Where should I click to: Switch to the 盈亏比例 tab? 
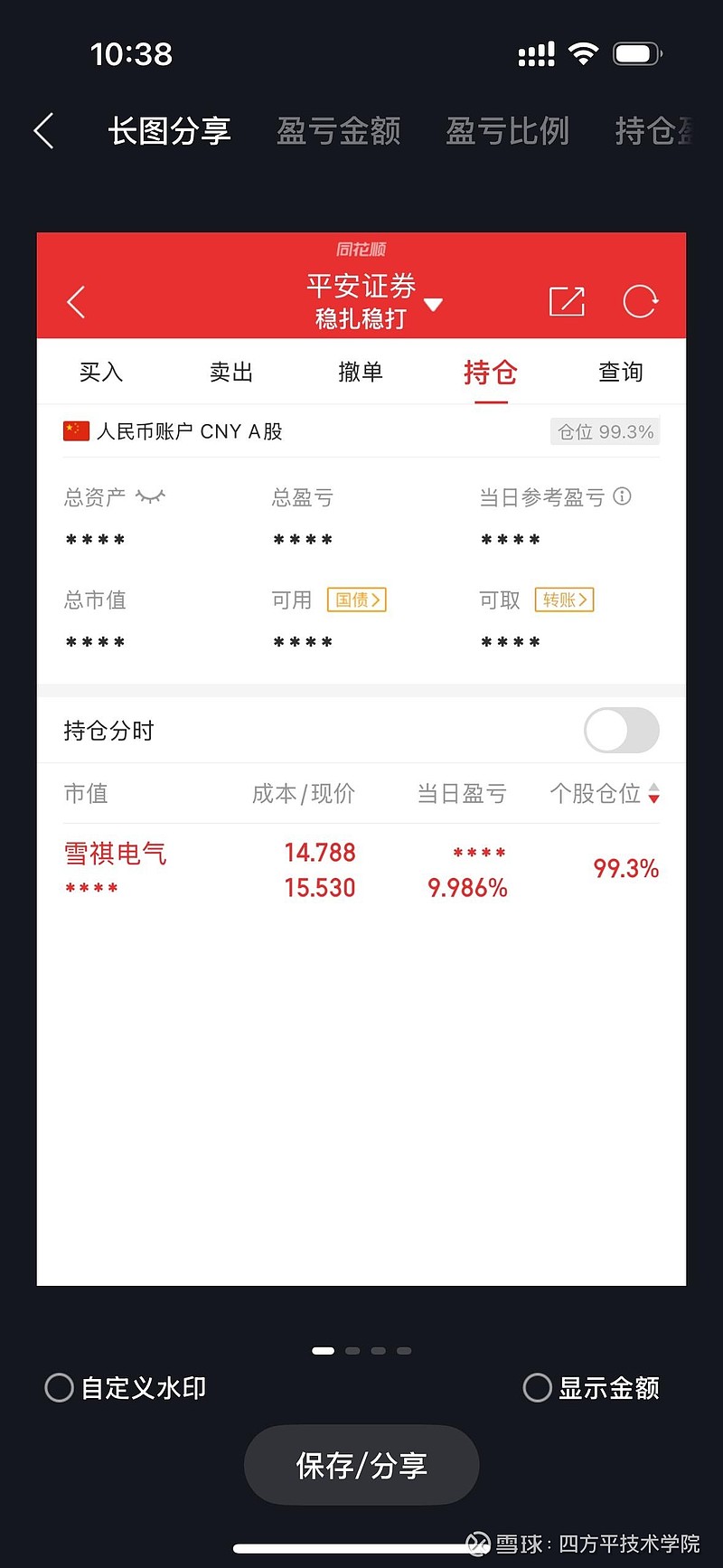(x=507, y=131)
